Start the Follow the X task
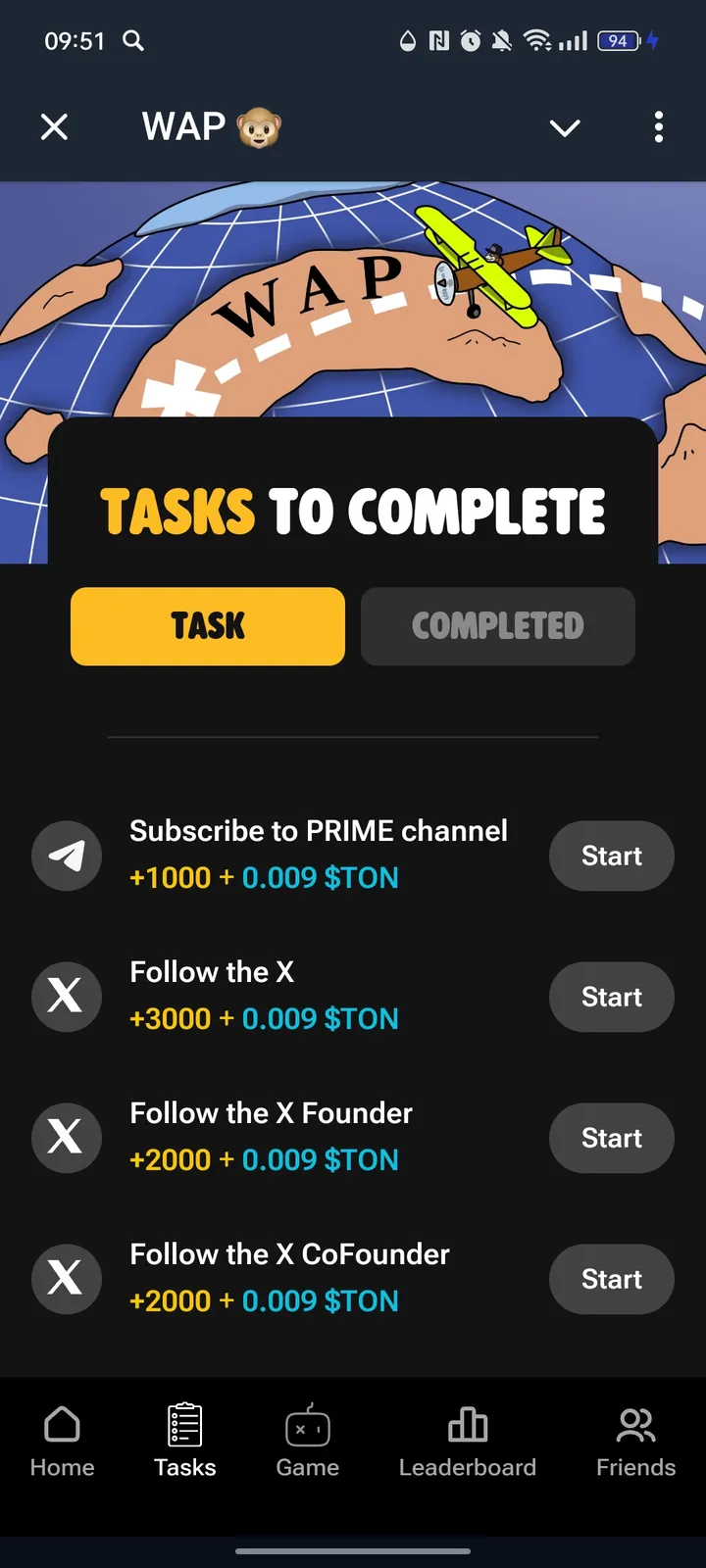 (x=611, y=997)
